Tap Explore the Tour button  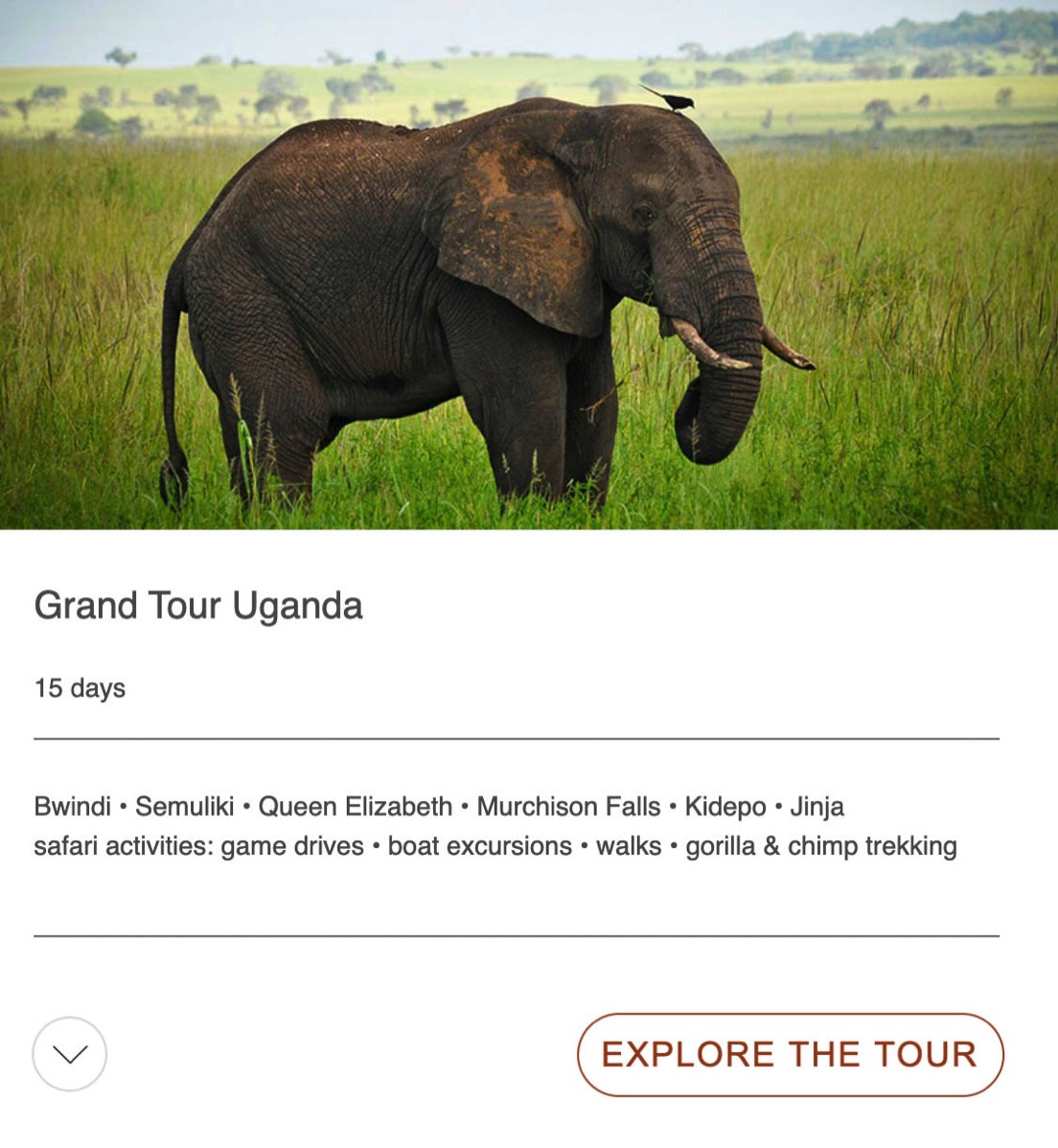pyautogui.click(x=790, y=1054)
